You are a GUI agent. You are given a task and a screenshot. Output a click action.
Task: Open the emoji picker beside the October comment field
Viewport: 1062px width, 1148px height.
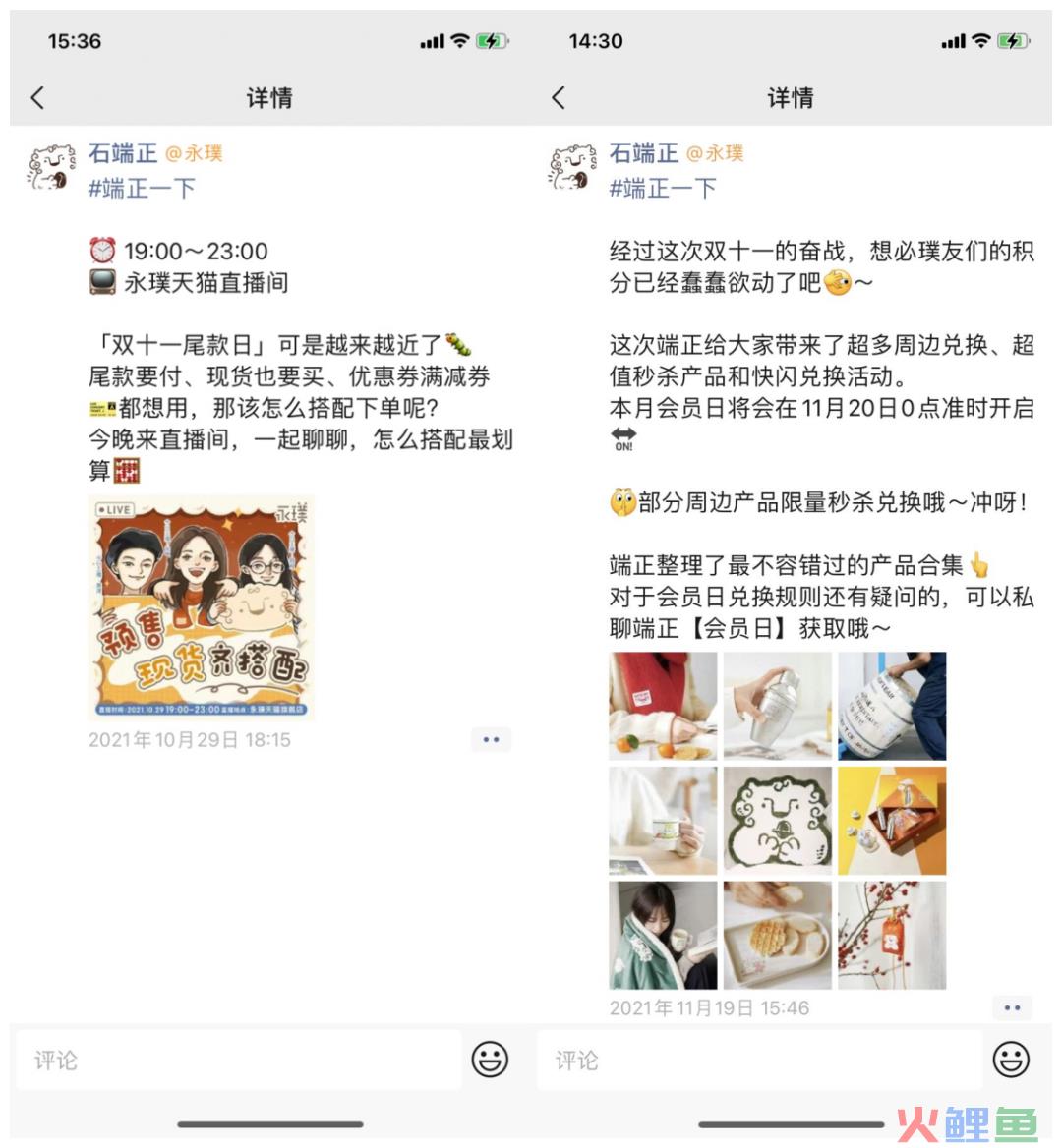click(490, 1060)
